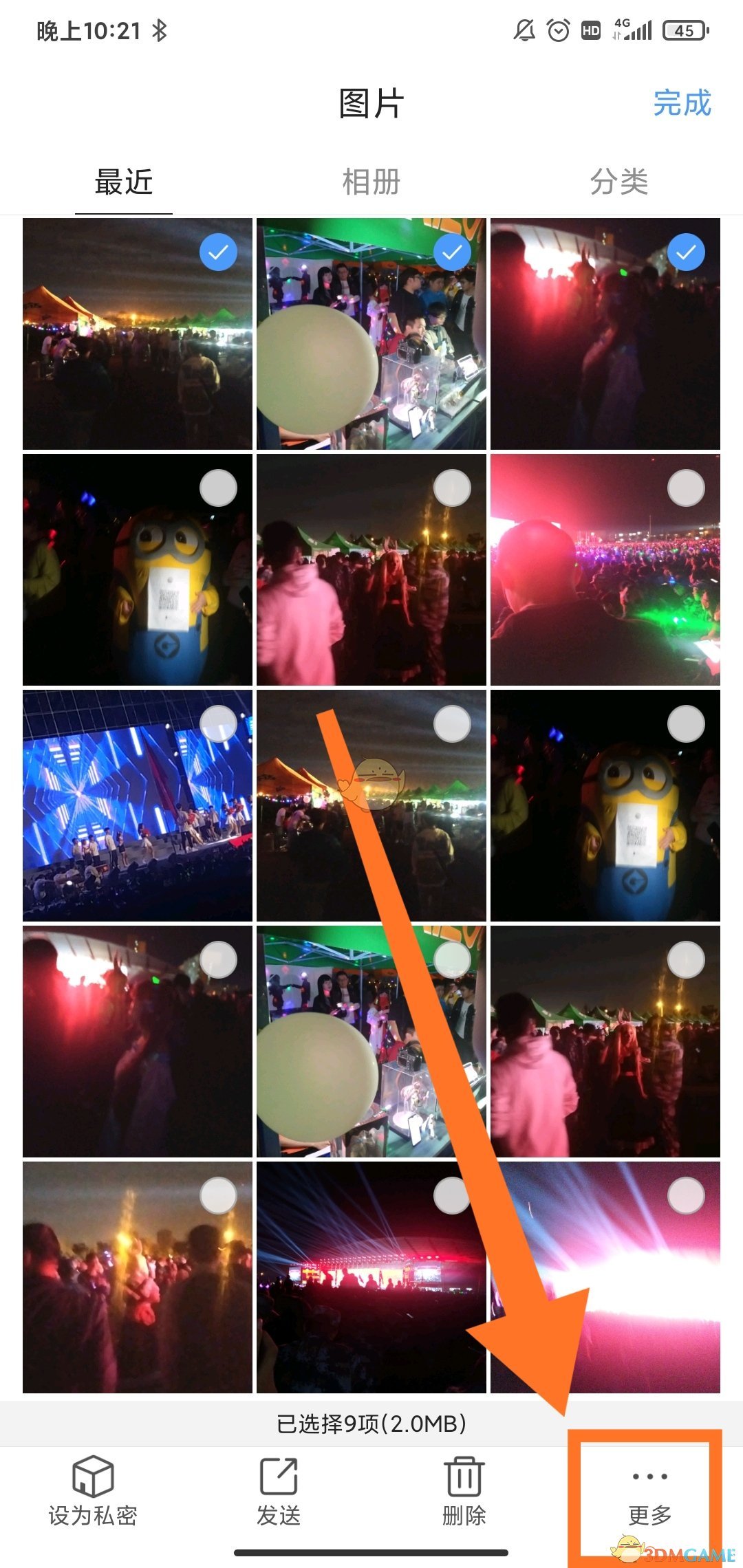Switch to the 相册 tab
743x1568 pixels.
[x=371, y=182]
